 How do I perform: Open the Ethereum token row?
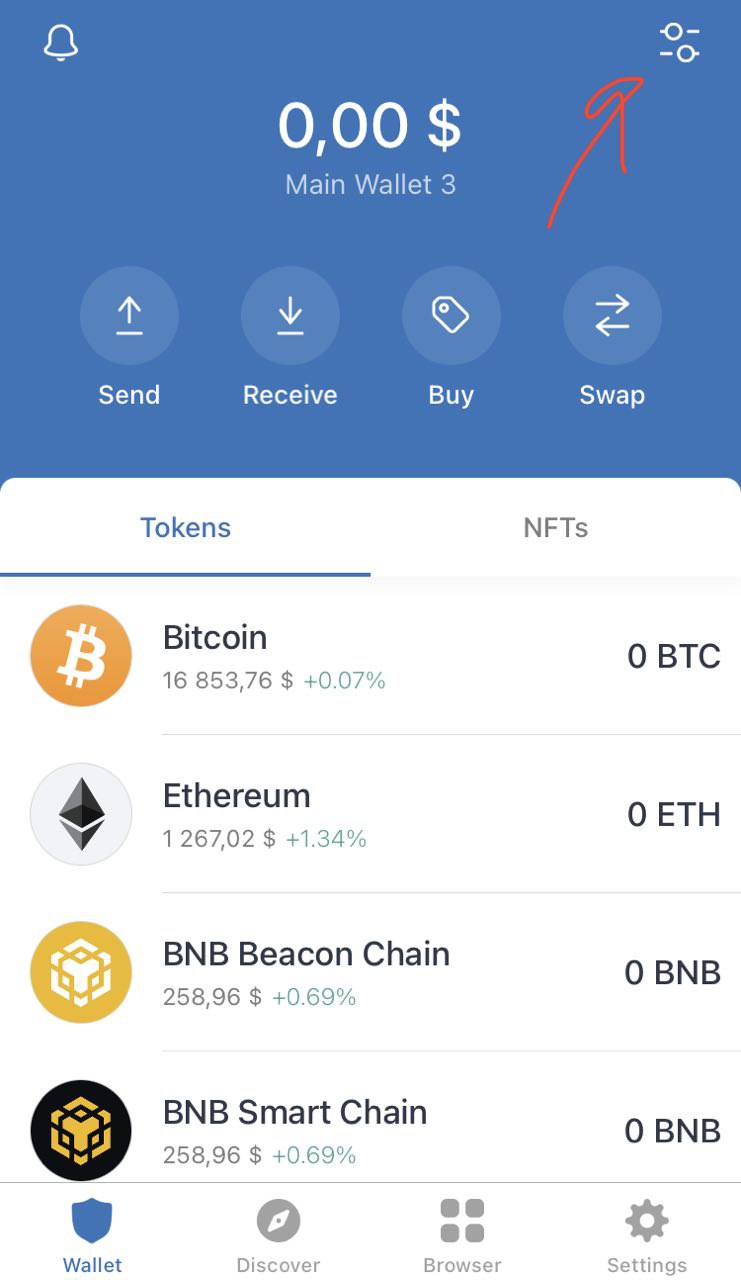(370, 814)
